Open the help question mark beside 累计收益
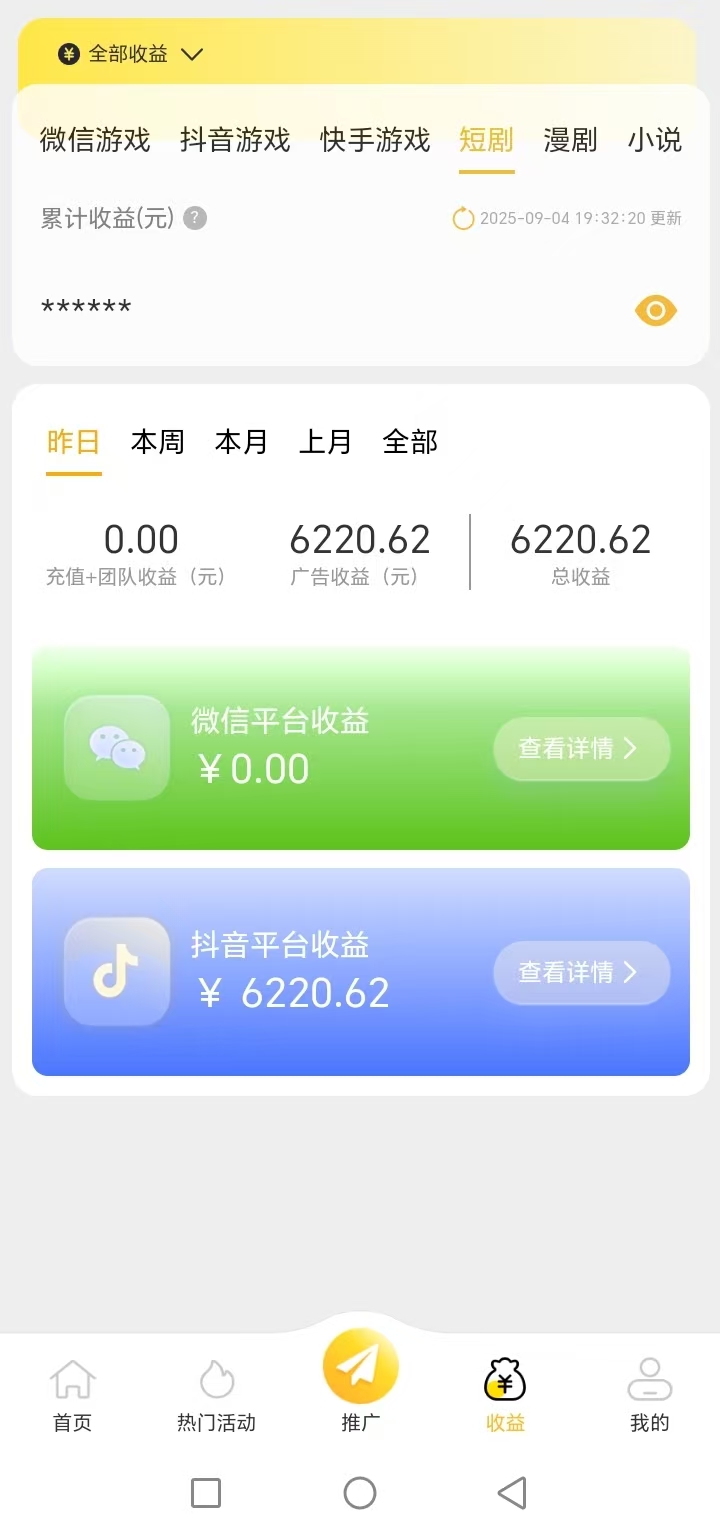 tap(193, 218)
